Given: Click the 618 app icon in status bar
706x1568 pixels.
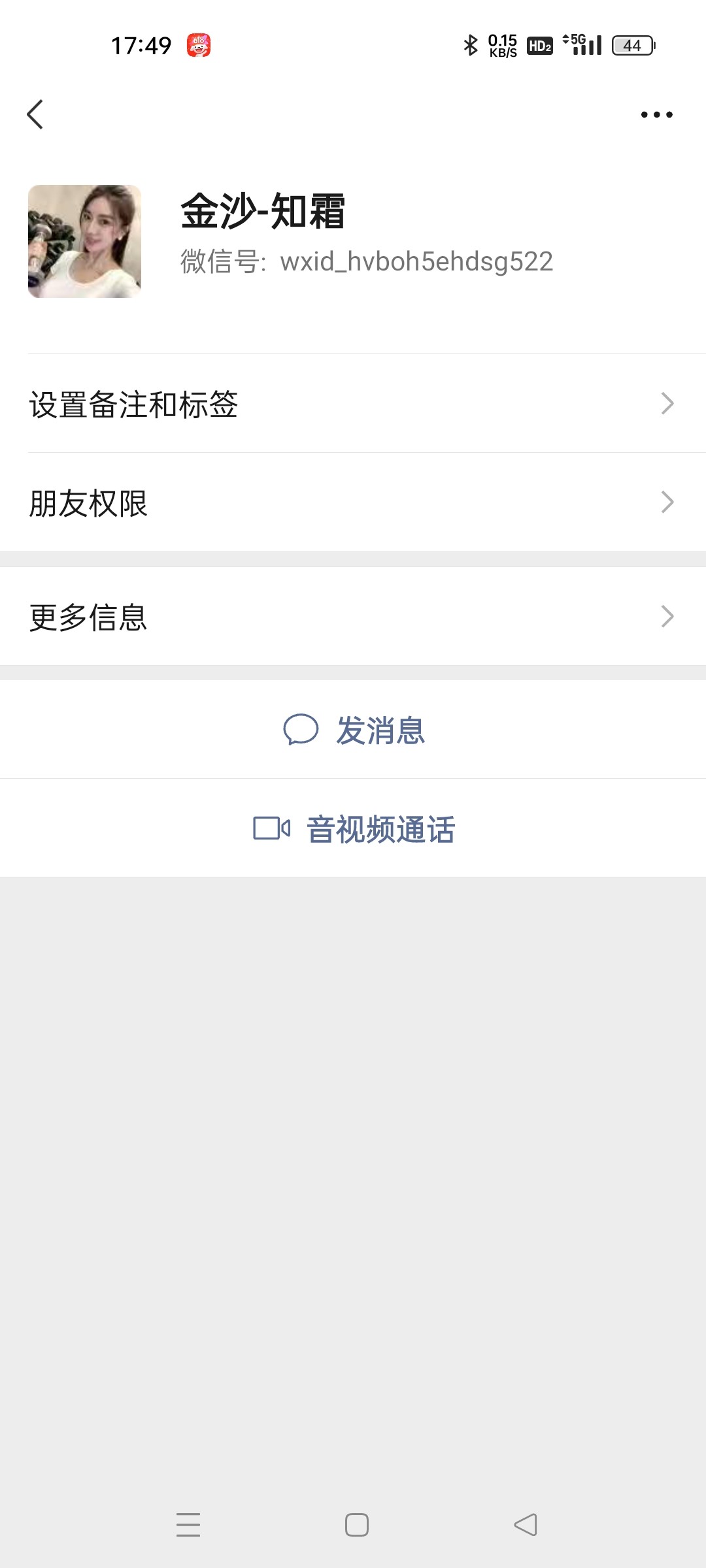Looking at the screenshot, I should [200, 44].
